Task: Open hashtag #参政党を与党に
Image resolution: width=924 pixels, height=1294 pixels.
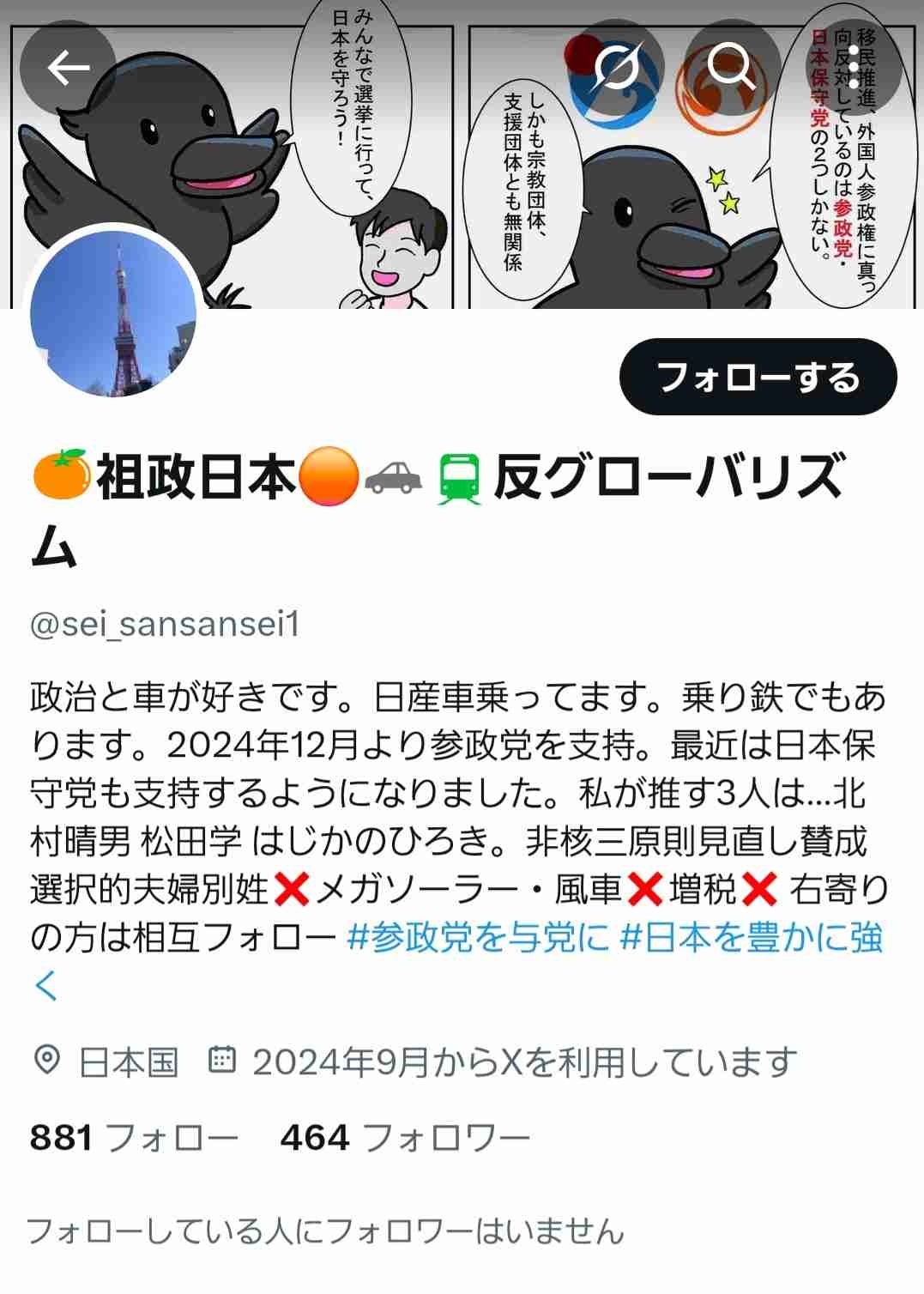Action: pyautogui.click(x=478, y=938)
